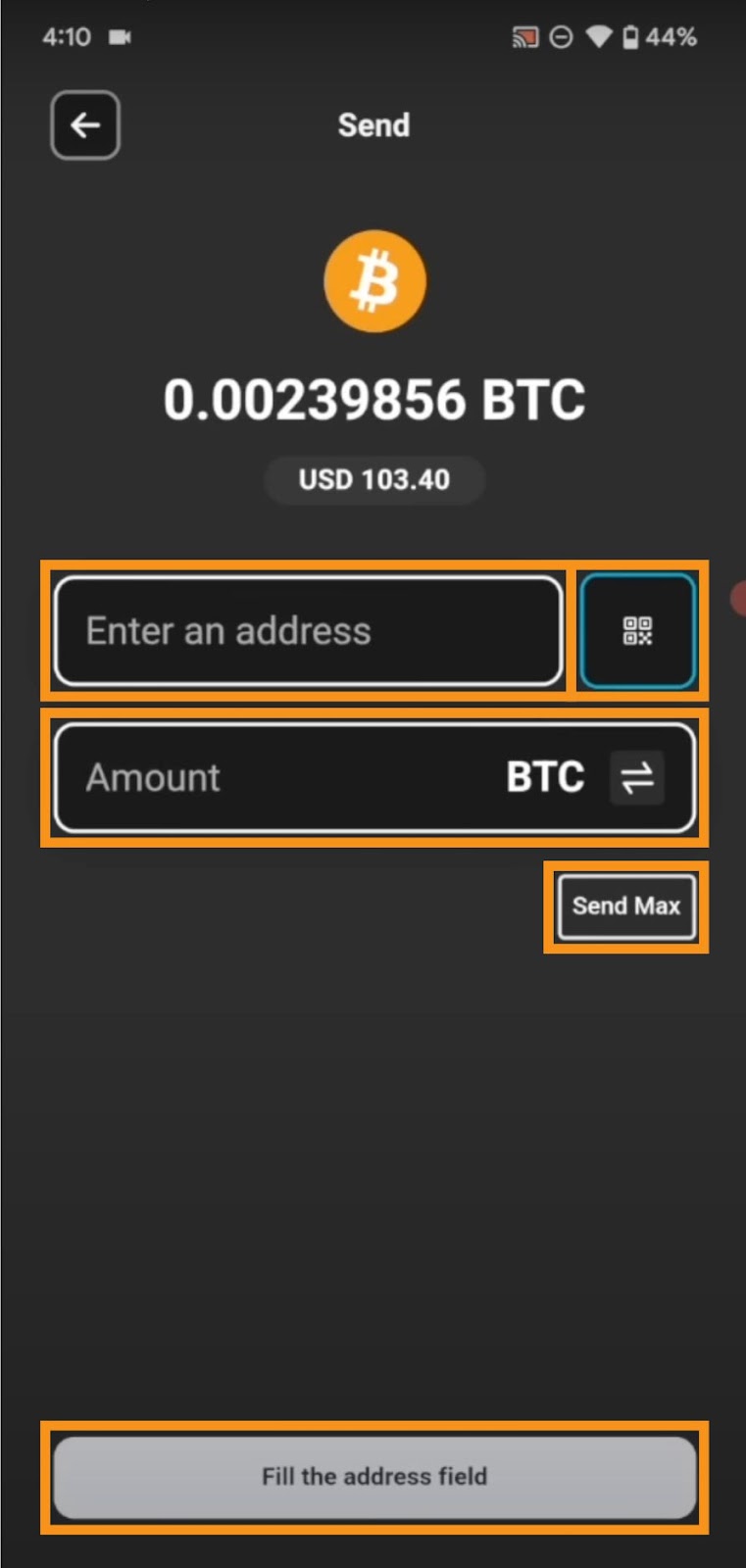Switch amount currency with the swap arrows
The height and width of the screenshot is (1568, 746).
637,778
